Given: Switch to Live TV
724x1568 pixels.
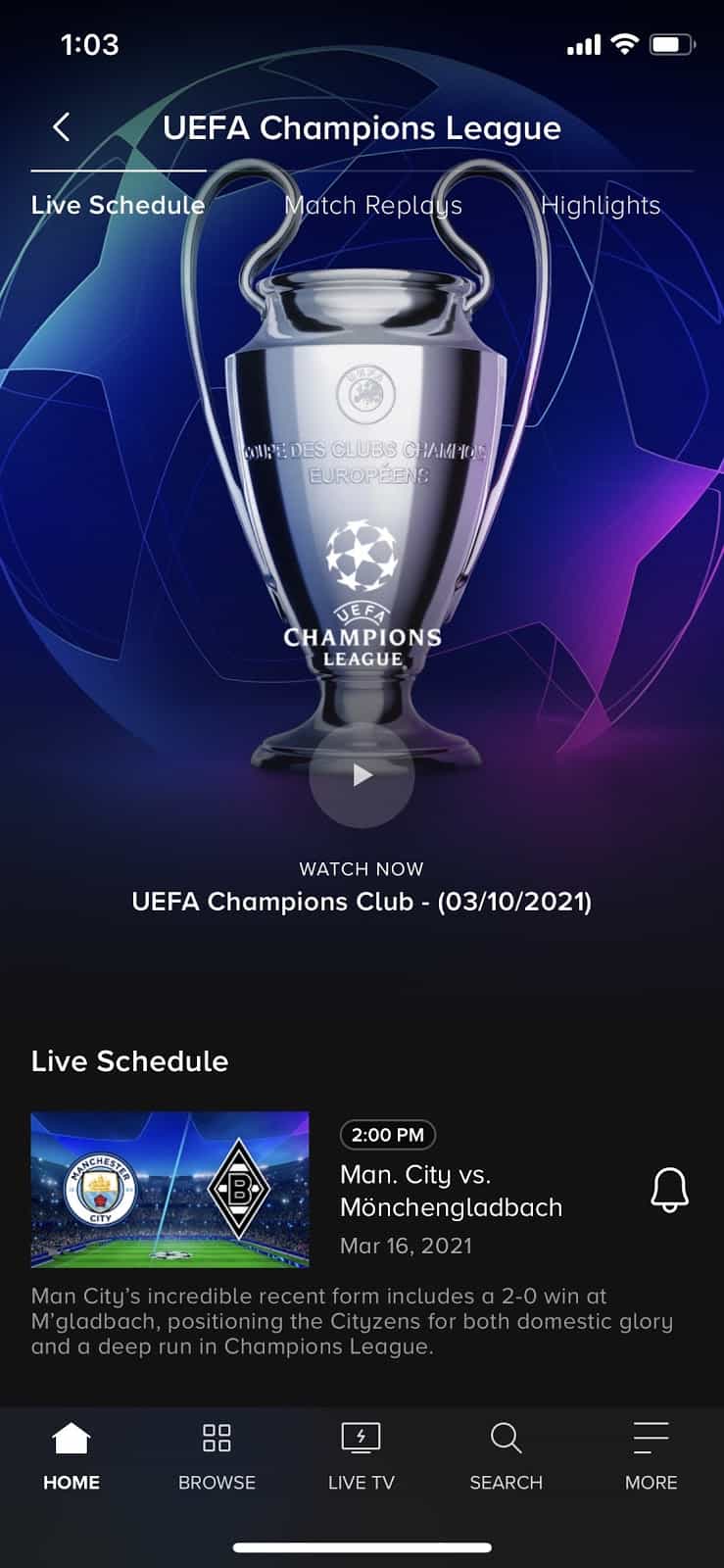Looking at the screenshot, I should click(x=362, y=1456).
